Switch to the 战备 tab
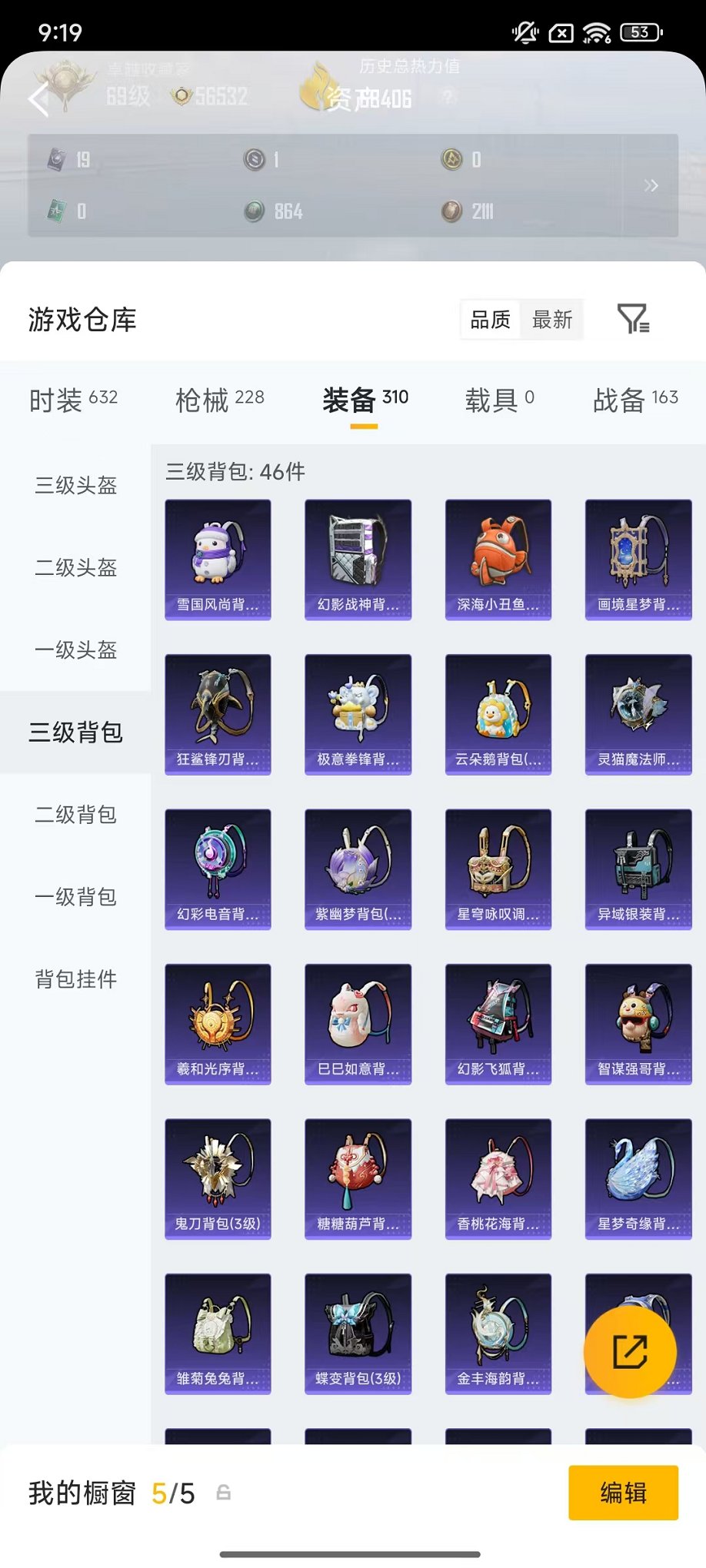This screenshot has height=1568, width=706. coord(635,400)
